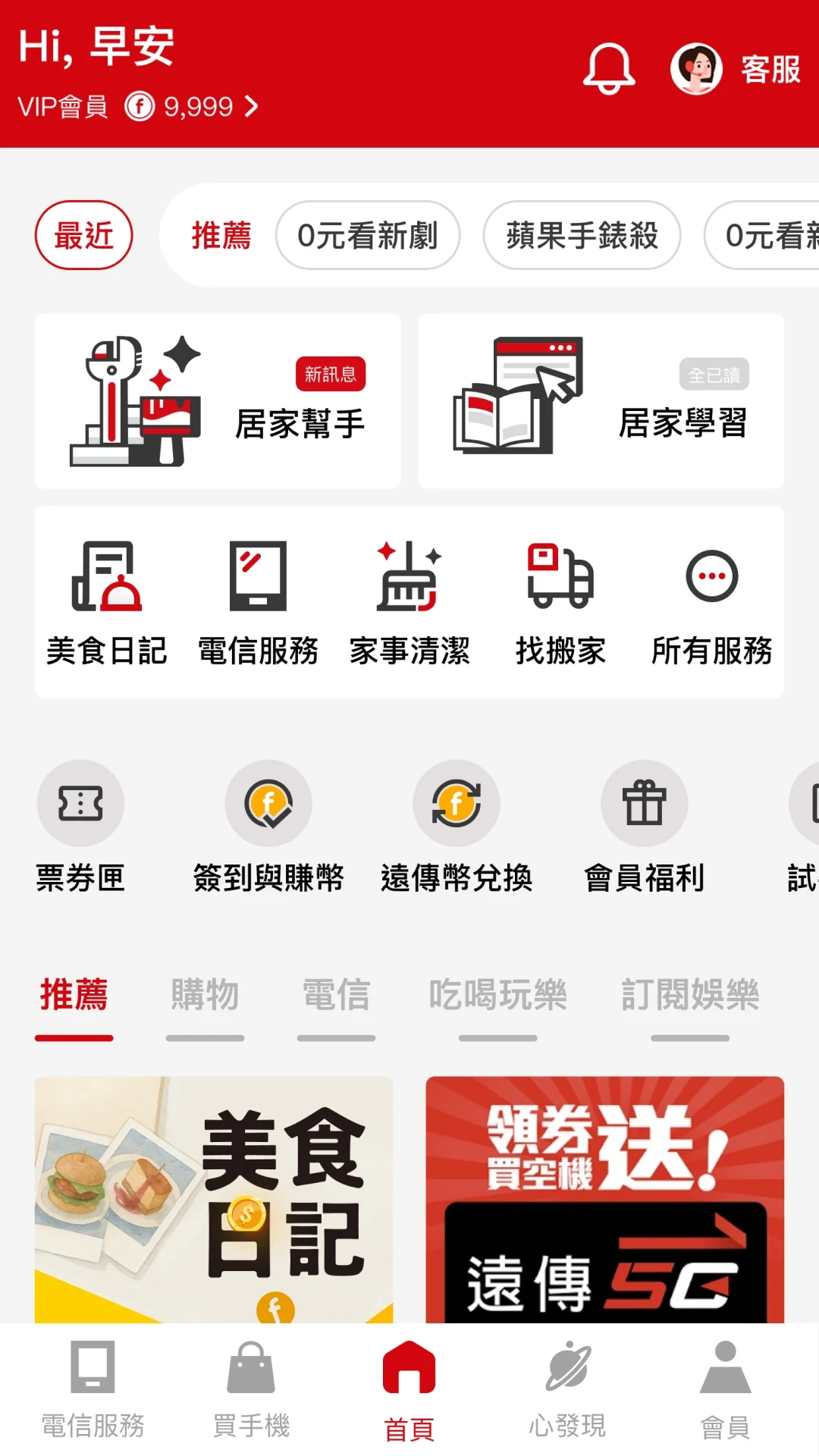
Task: Tap the 蘋果手錶殺 chip
Action: [582, 235]
